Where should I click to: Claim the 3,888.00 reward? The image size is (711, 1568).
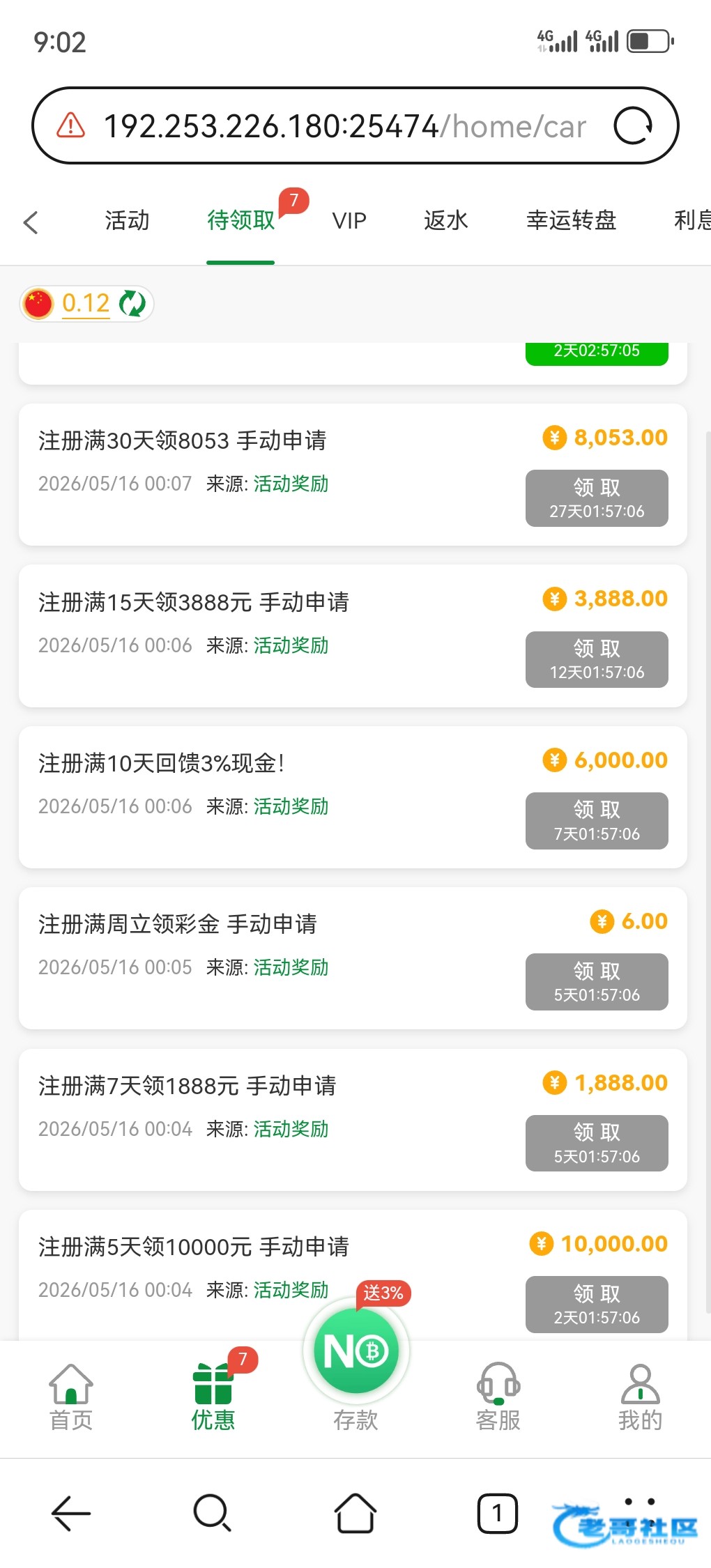tap(597, 659)
